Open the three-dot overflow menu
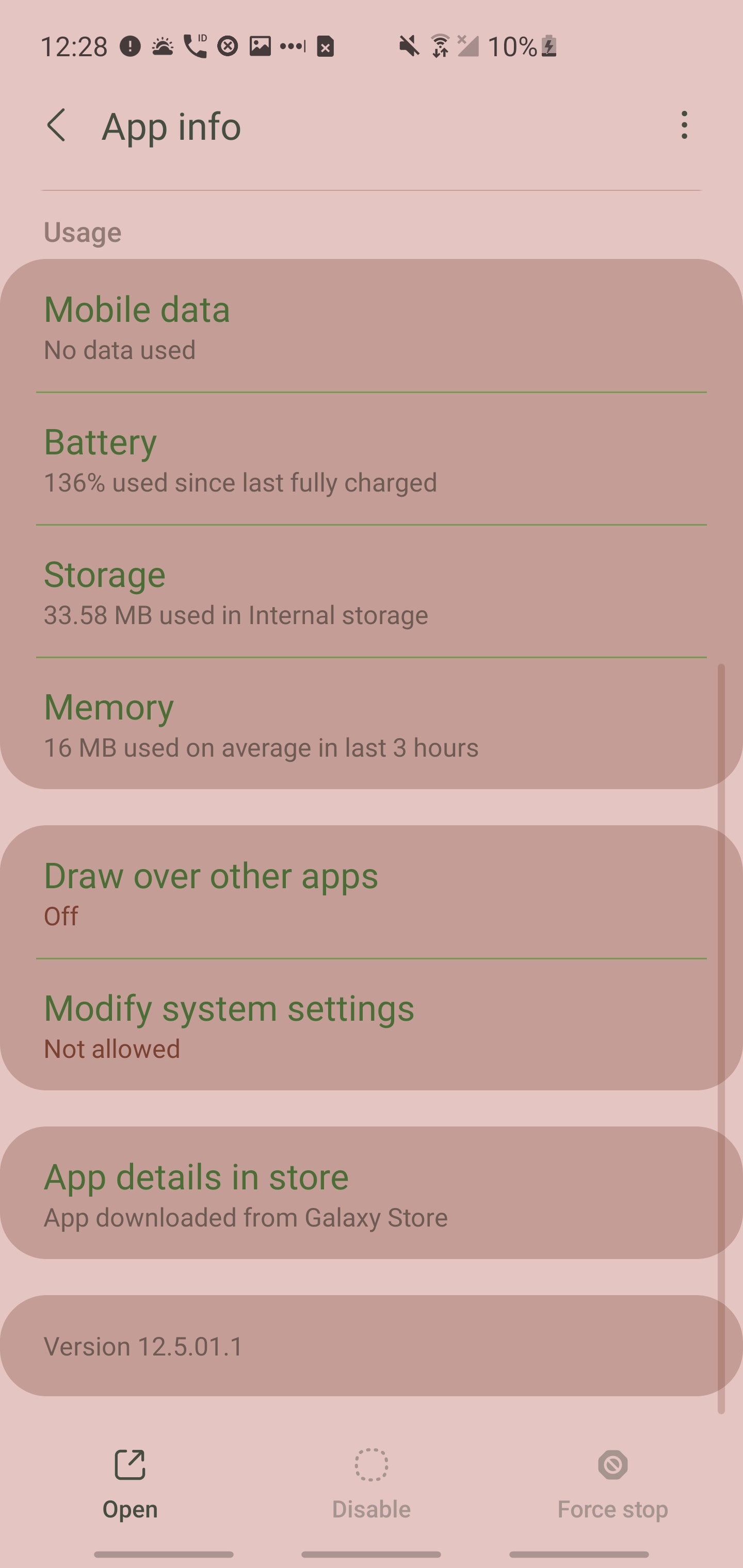The image size is (743, 1568). pos(684,125)
